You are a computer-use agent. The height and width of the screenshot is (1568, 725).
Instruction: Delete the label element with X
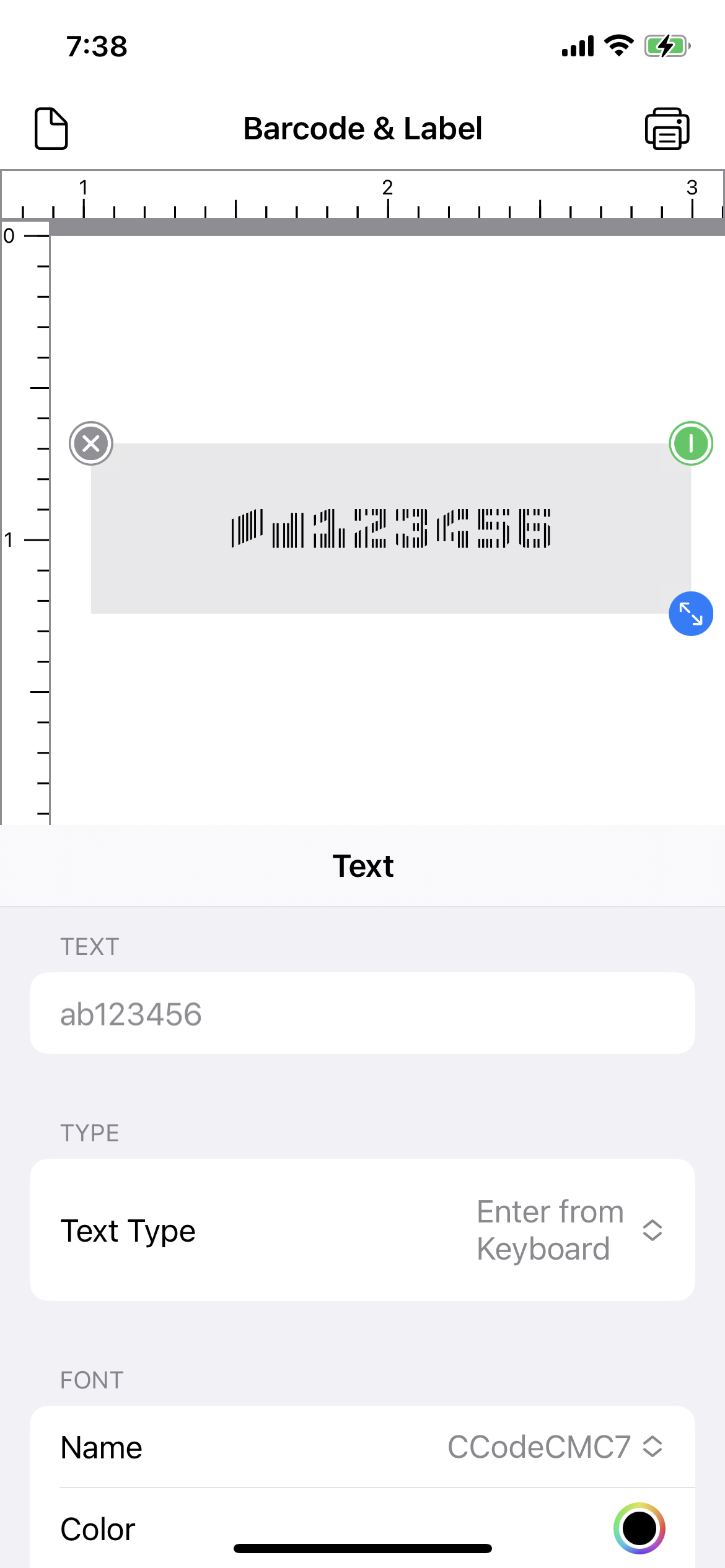[x=91, y=443]
